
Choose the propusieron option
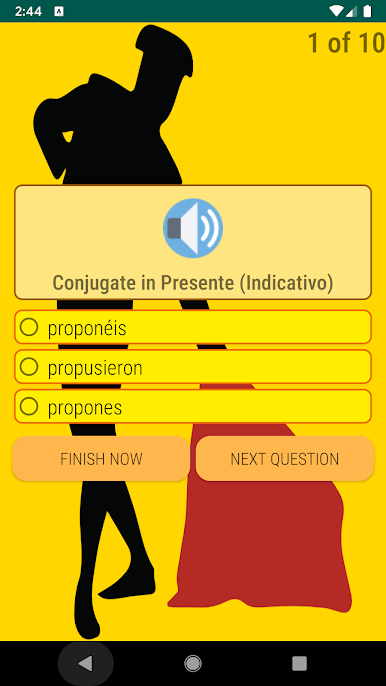193,367
